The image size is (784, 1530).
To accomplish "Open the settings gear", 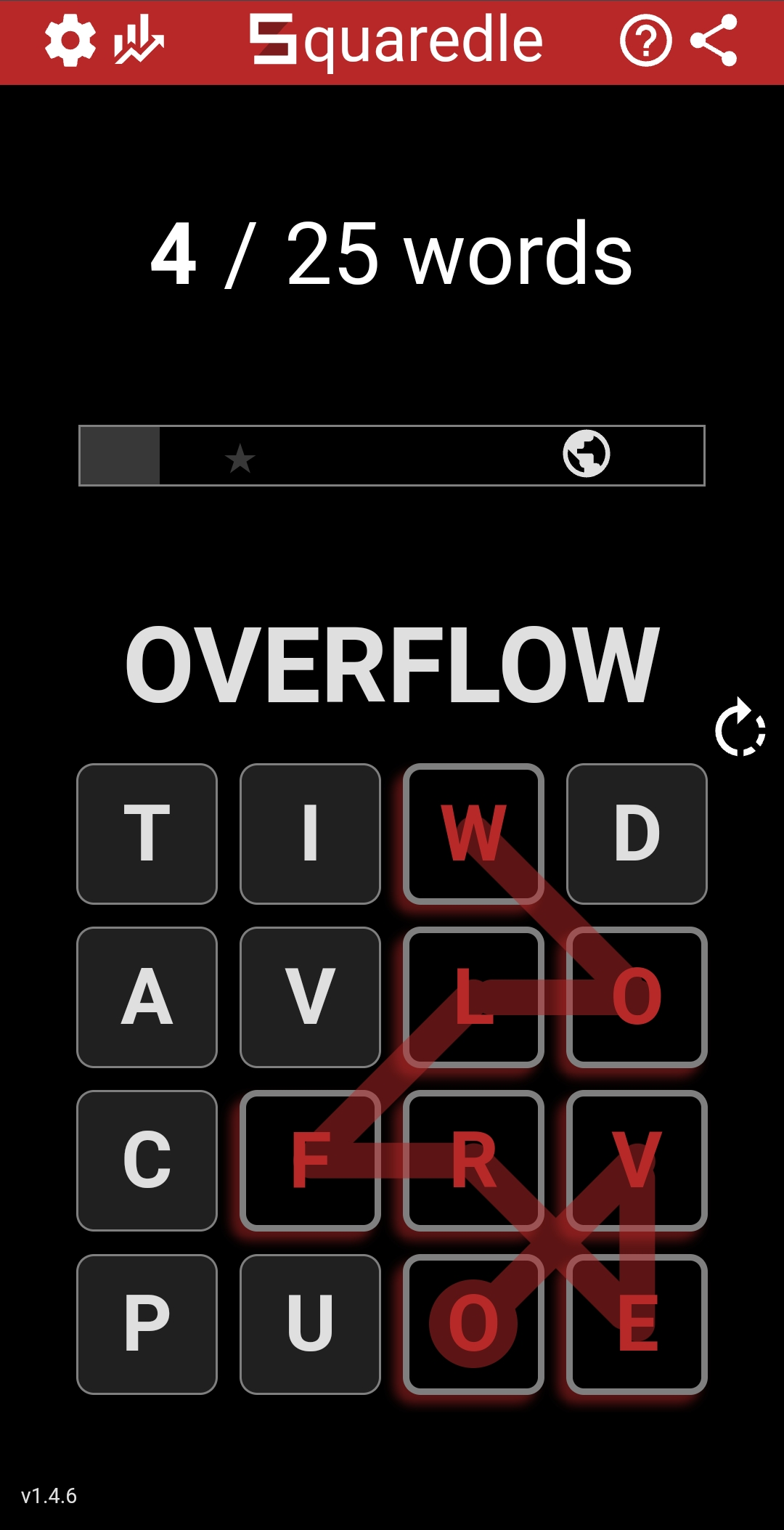I will click(x=70, y=41).
